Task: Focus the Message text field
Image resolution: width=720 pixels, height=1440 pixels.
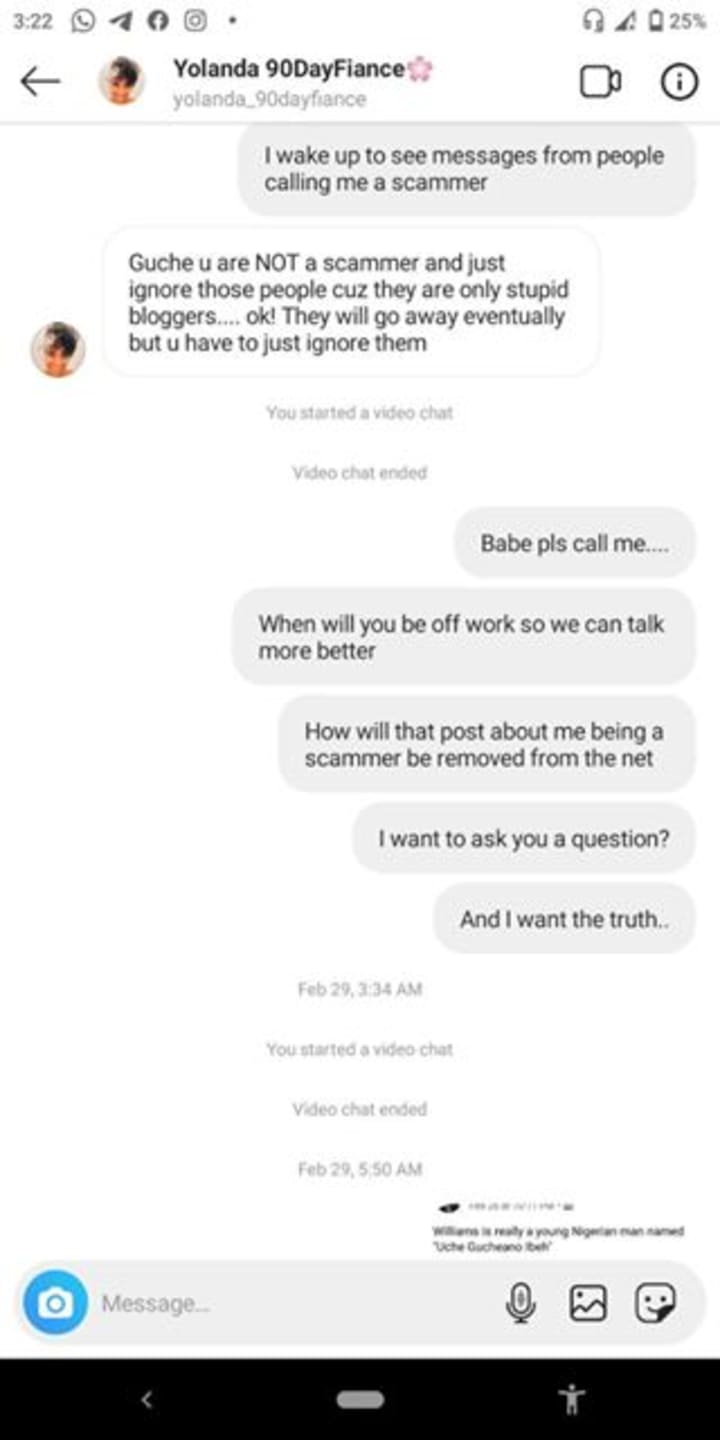Action: click(x=290, y=1303)
